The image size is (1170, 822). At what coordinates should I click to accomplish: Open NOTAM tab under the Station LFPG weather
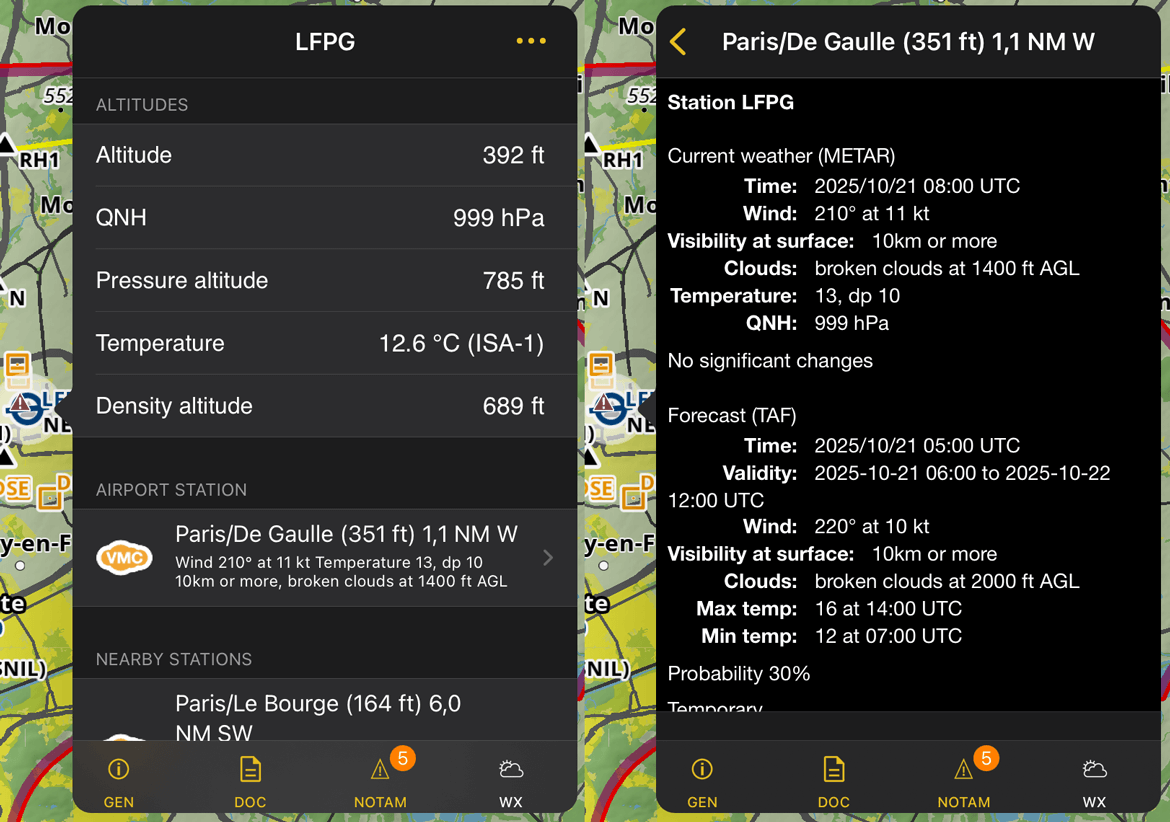(964, 781)
